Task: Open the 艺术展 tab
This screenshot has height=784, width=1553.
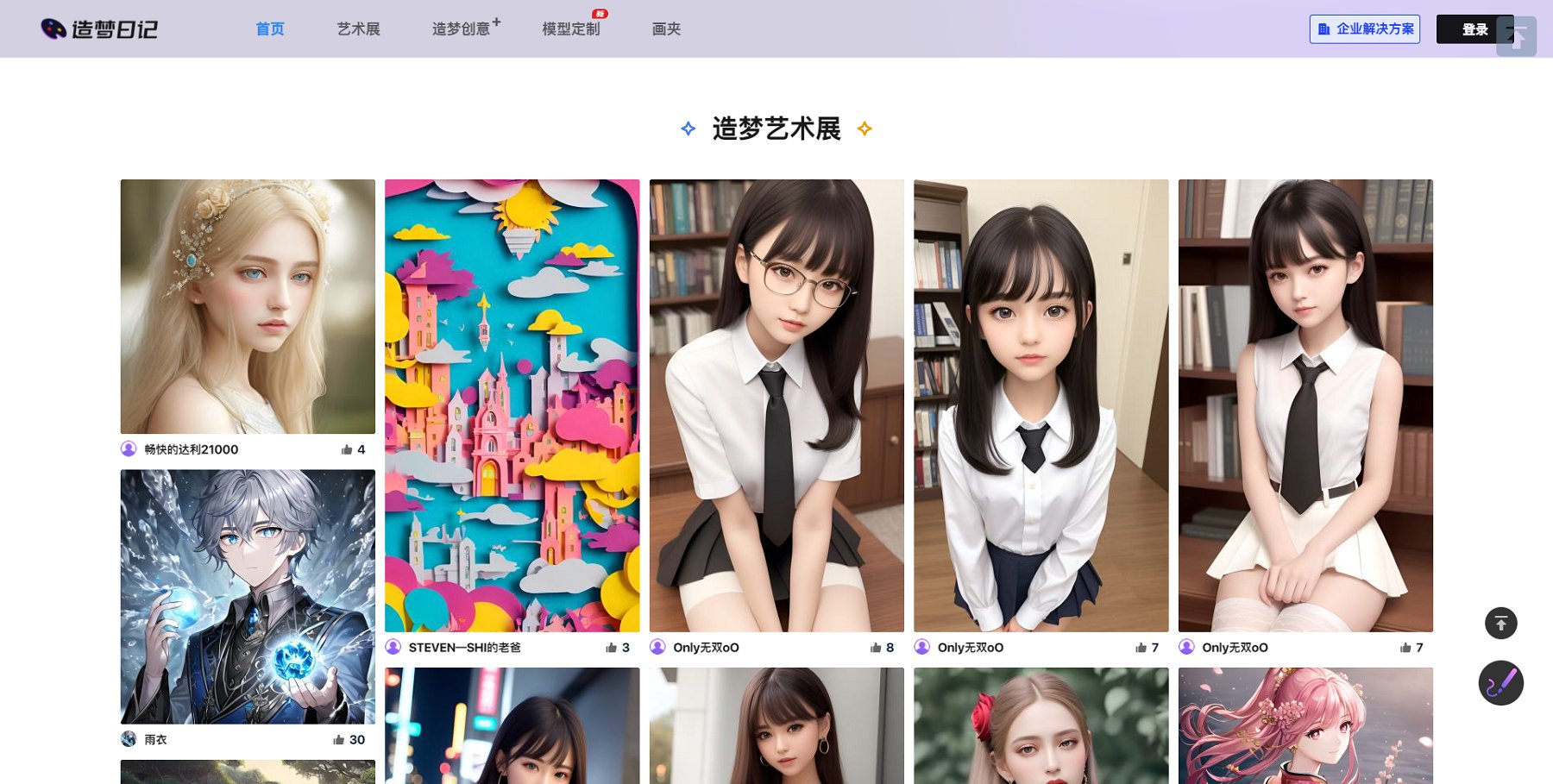Action: [358, 29]
